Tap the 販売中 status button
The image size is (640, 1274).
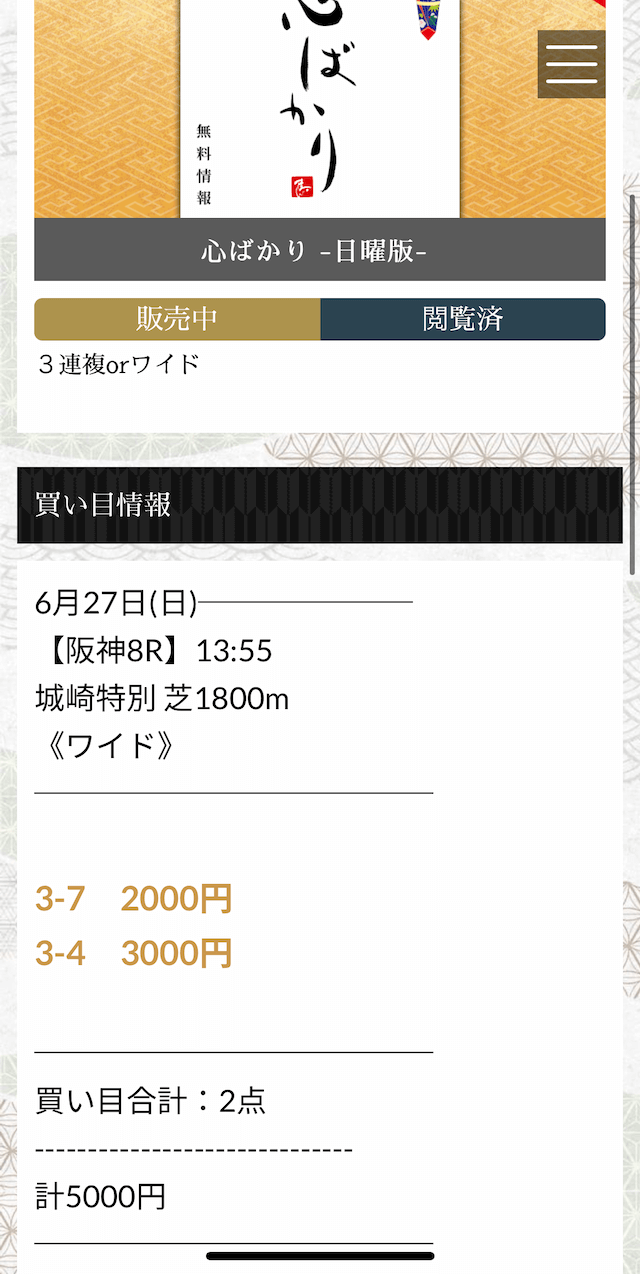[x=177, y=319]
